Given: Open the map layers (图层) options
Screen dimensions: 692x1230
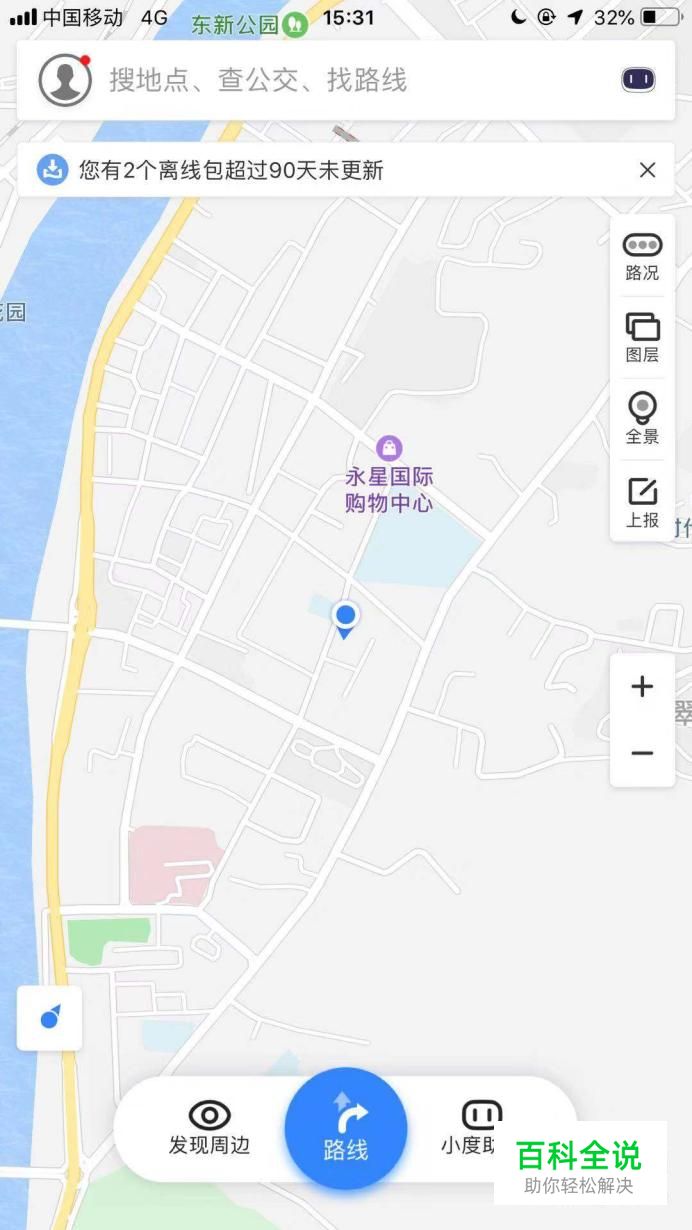Looking at the screenshot, I should (x=642, y=338).
